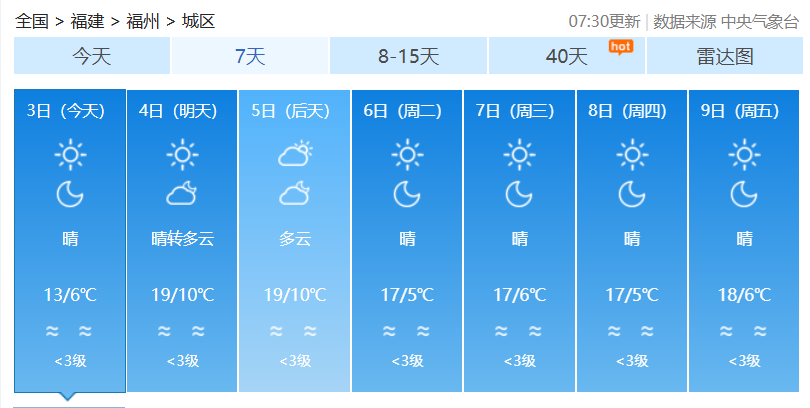Open the 8-15天 forecast tab
Image resolution: width=810 pixels, height=408 pixels.
point(408,56)
